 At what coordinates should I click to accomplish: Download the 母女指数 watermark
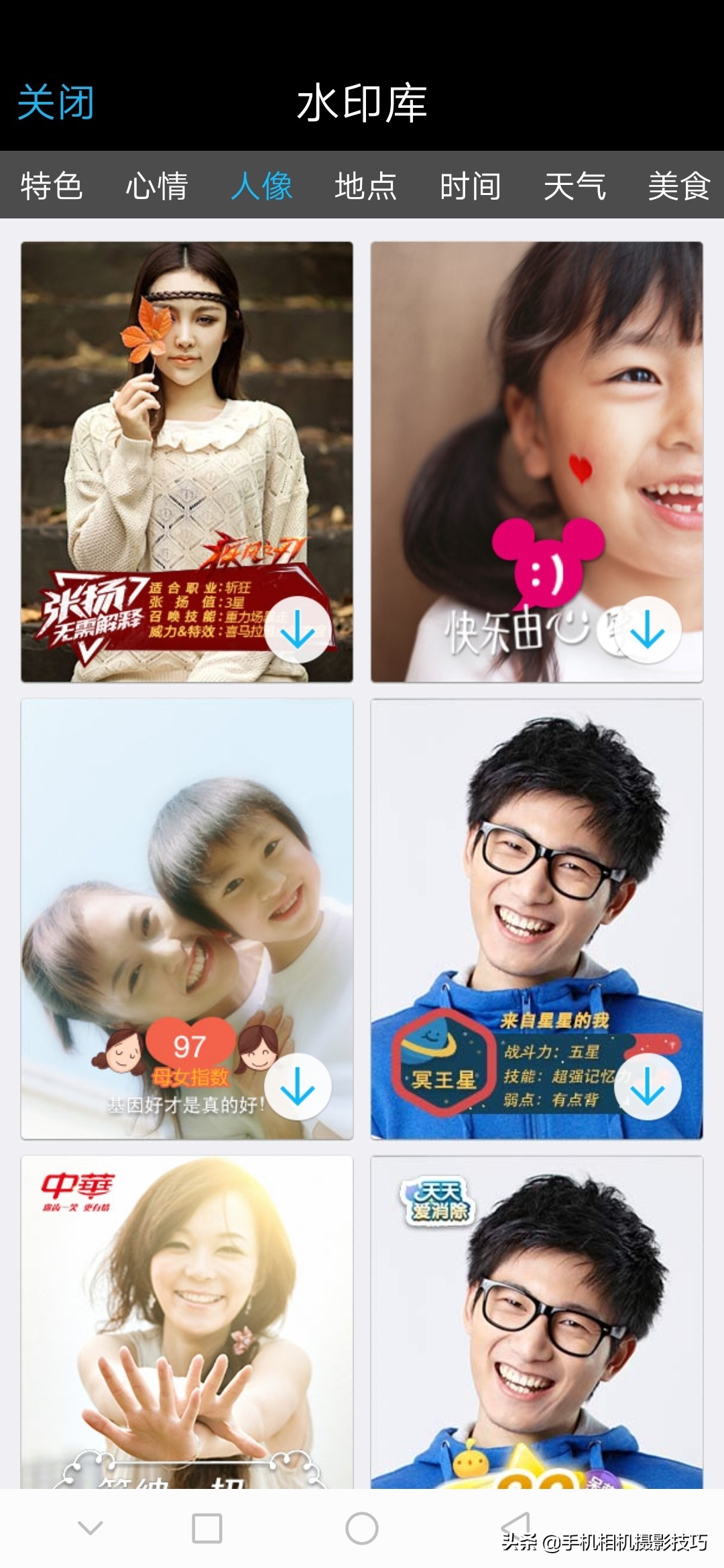click(298, 1086)
